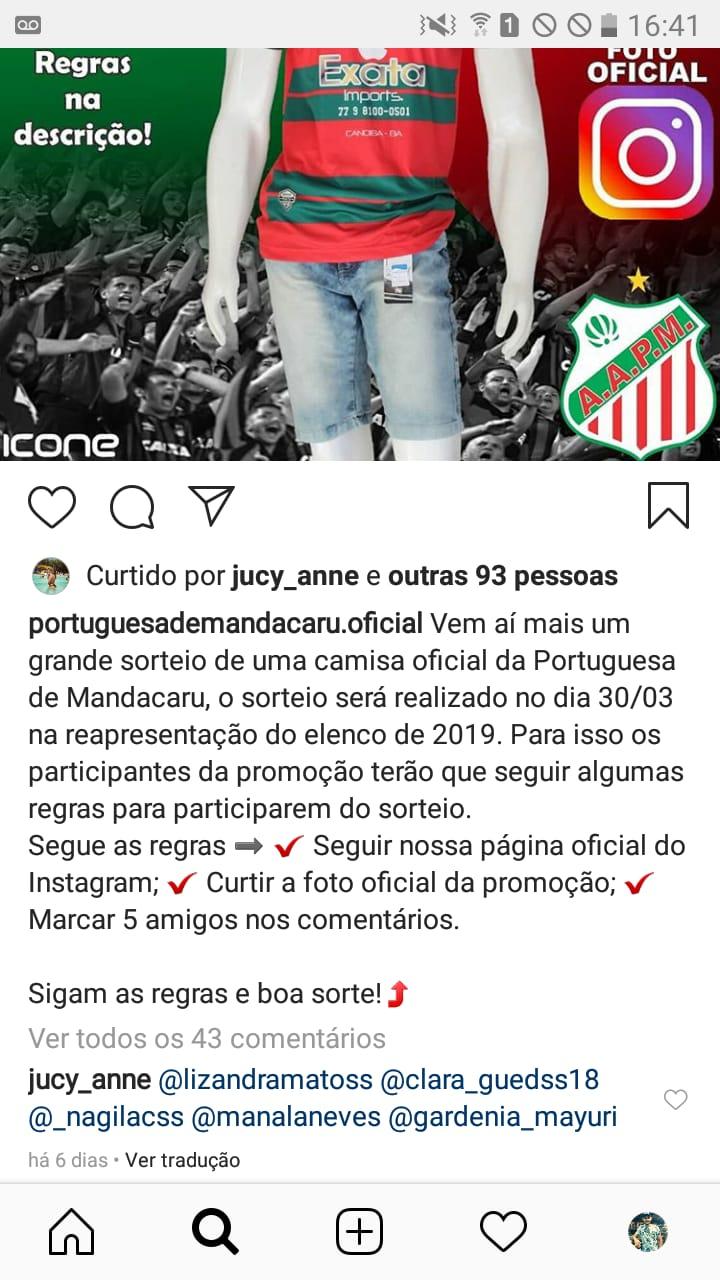
Task: Open Search with the magnifier icon
Action: 215,1232
